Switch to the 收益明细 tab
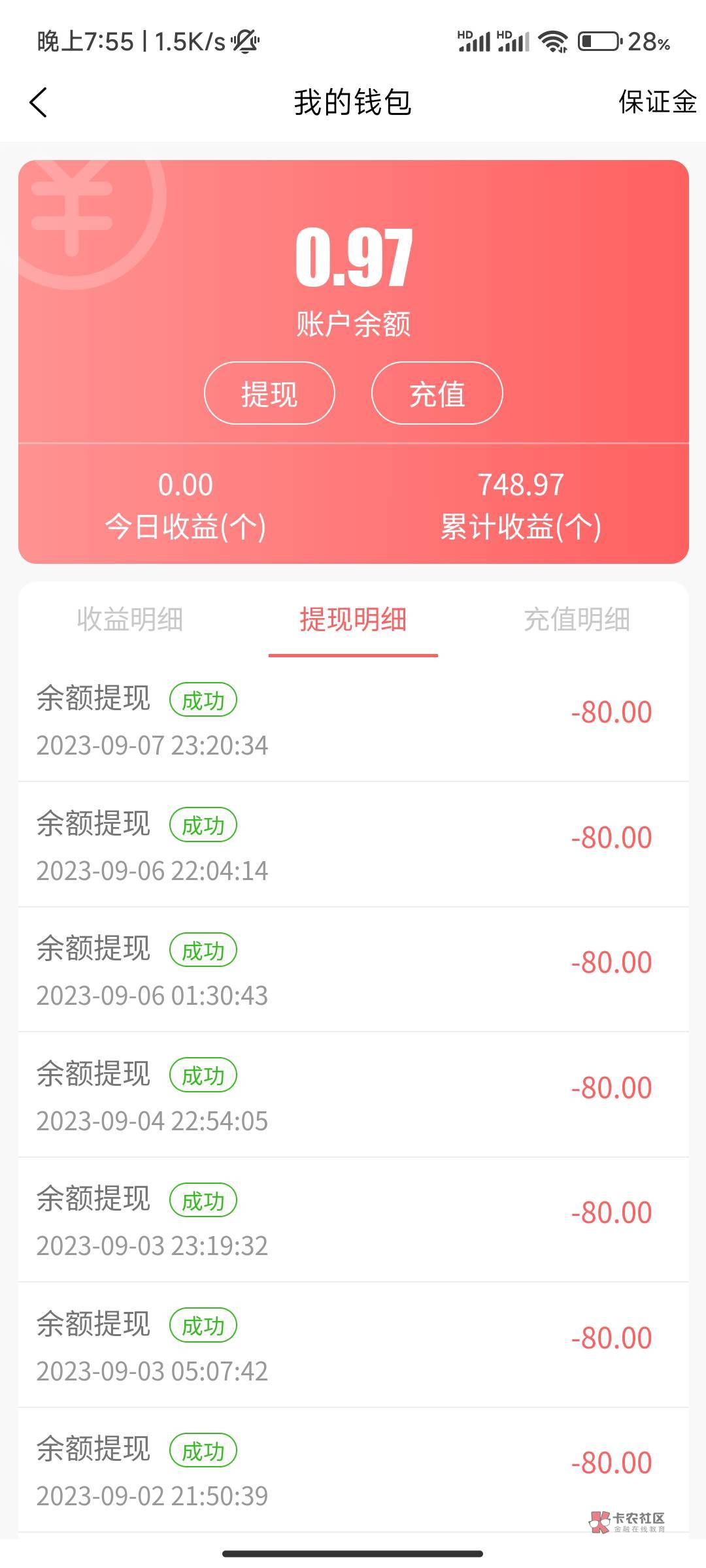Viewport: 706px width, 1568px height. pos(129,619)
